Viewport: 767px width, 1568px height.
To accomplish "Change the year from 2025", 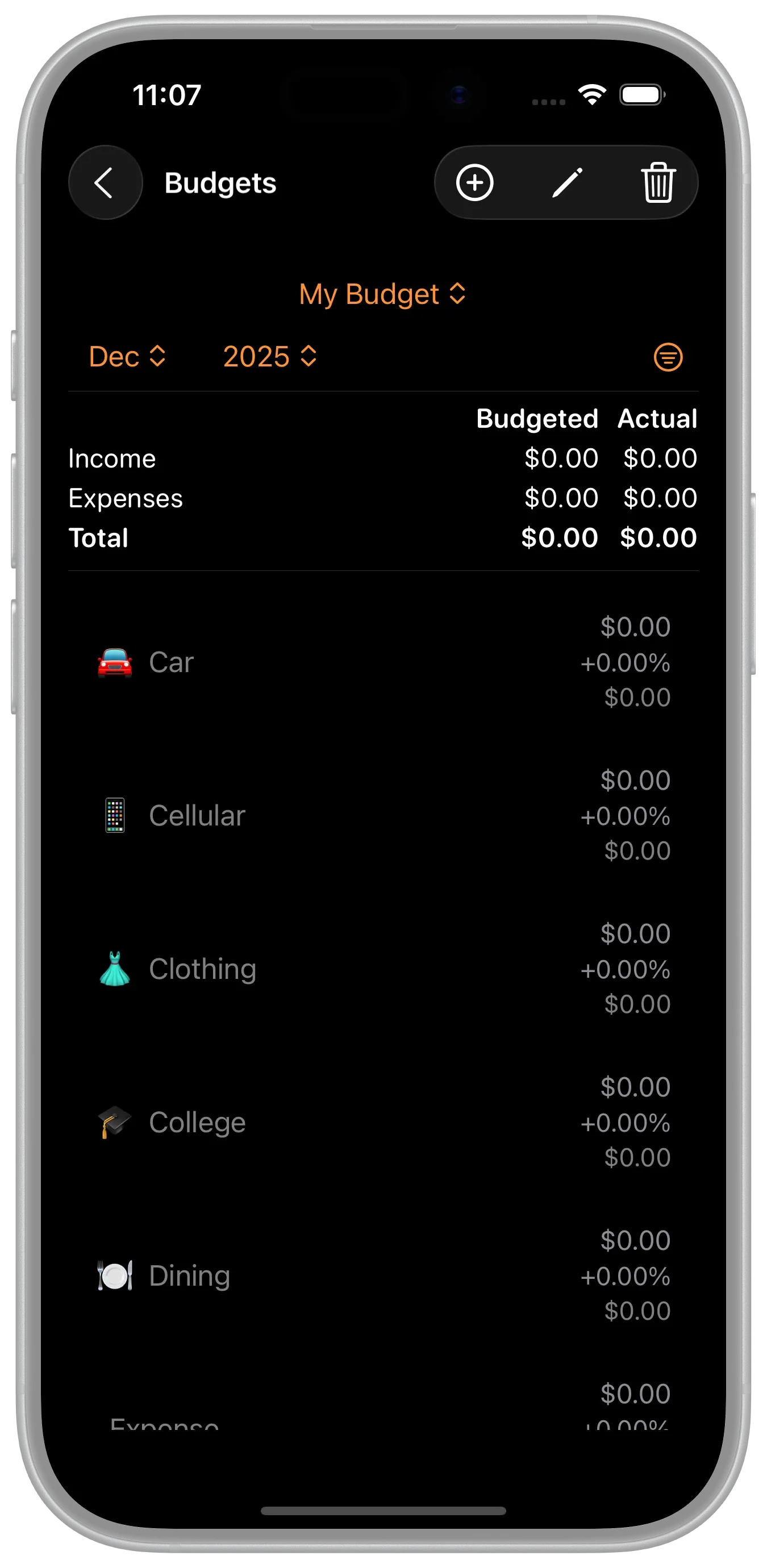I will 270,357.
